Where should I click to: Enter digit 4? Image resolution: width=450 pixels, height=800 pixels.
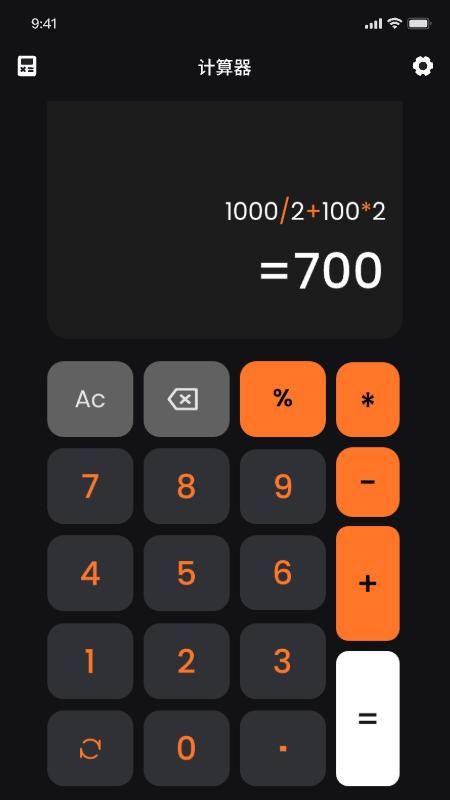click(x=90, y=573)
